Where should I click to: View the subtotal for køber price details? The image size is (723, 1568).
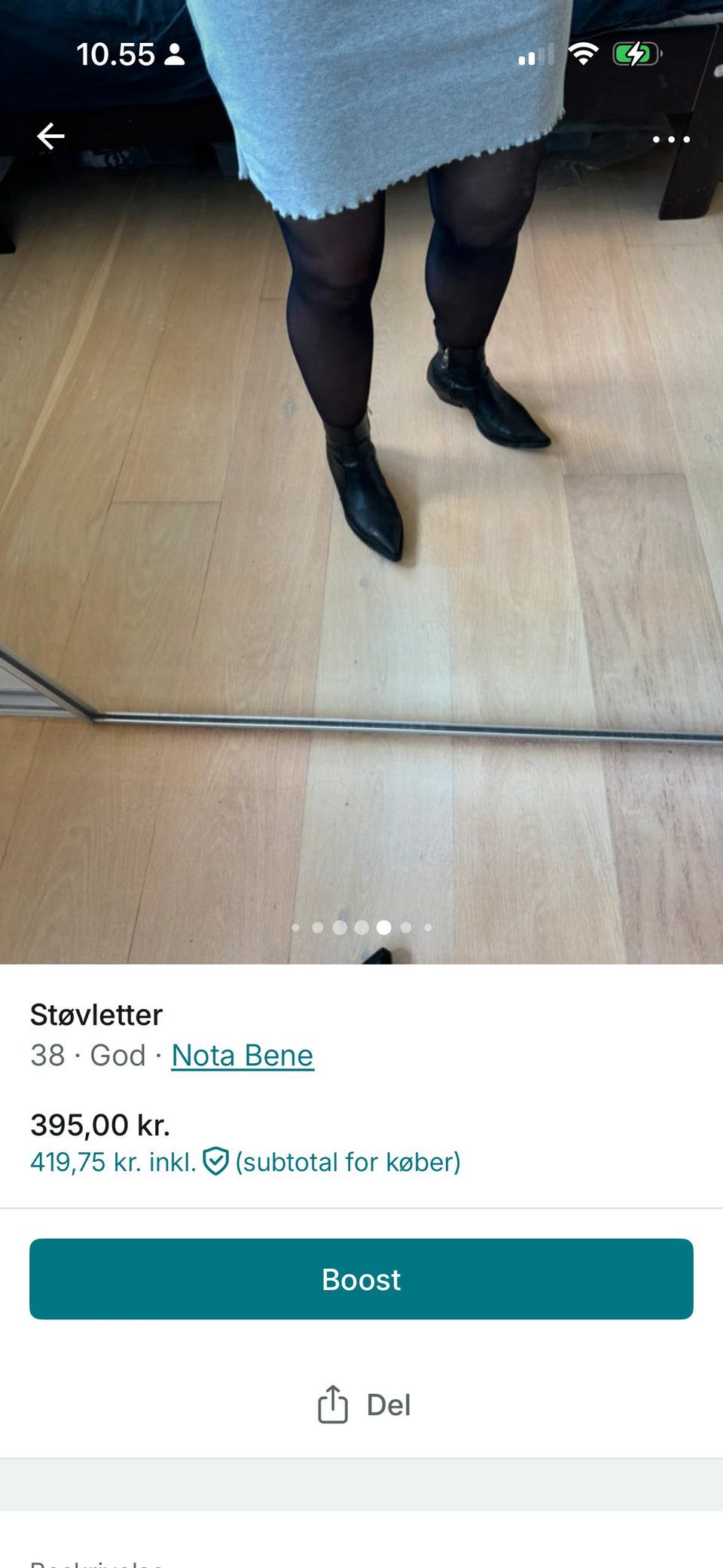coord(245,1163)
